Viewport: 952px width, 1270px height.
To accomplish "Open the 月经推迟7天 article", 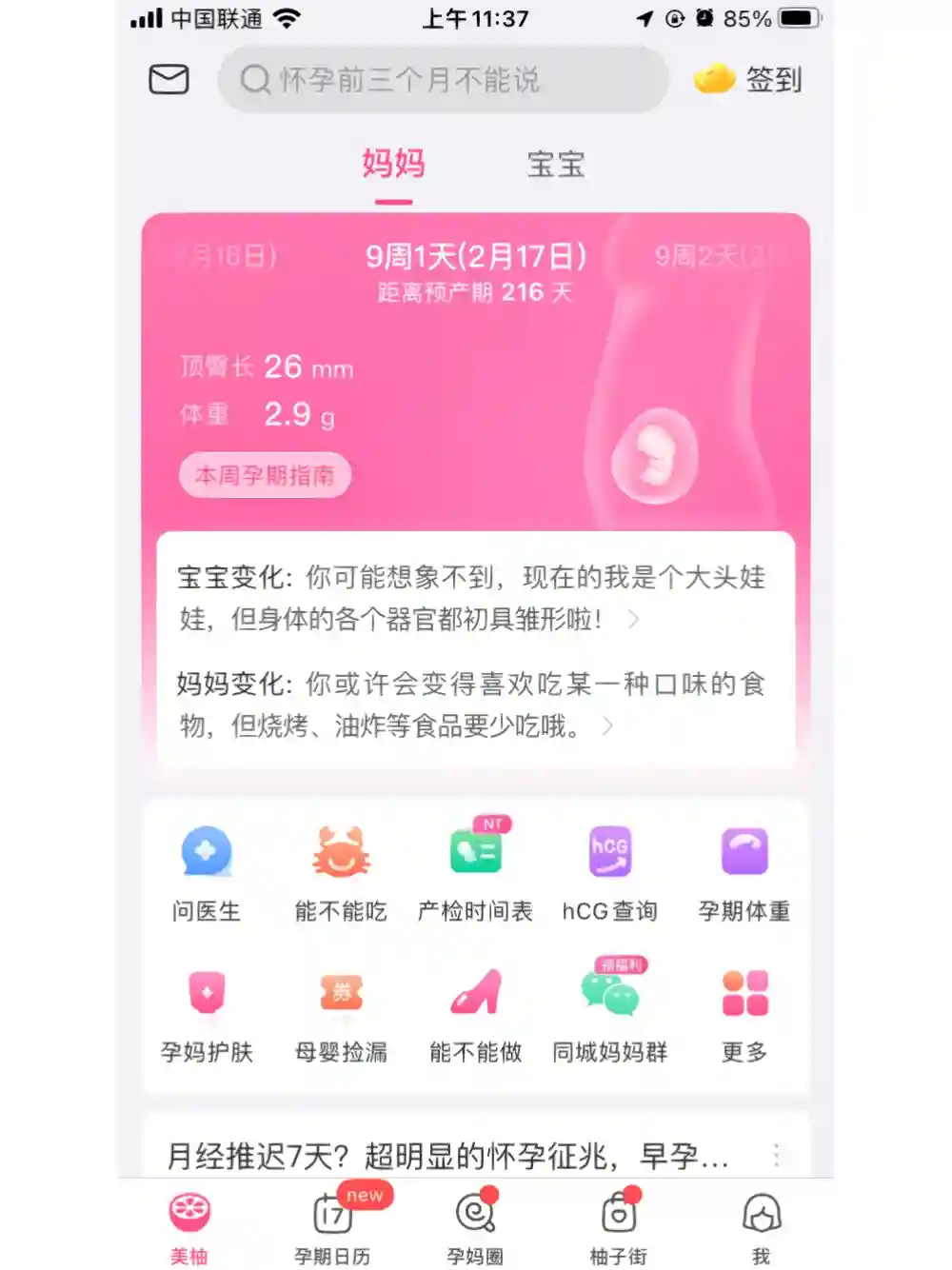I will [x=447, y=1156].
